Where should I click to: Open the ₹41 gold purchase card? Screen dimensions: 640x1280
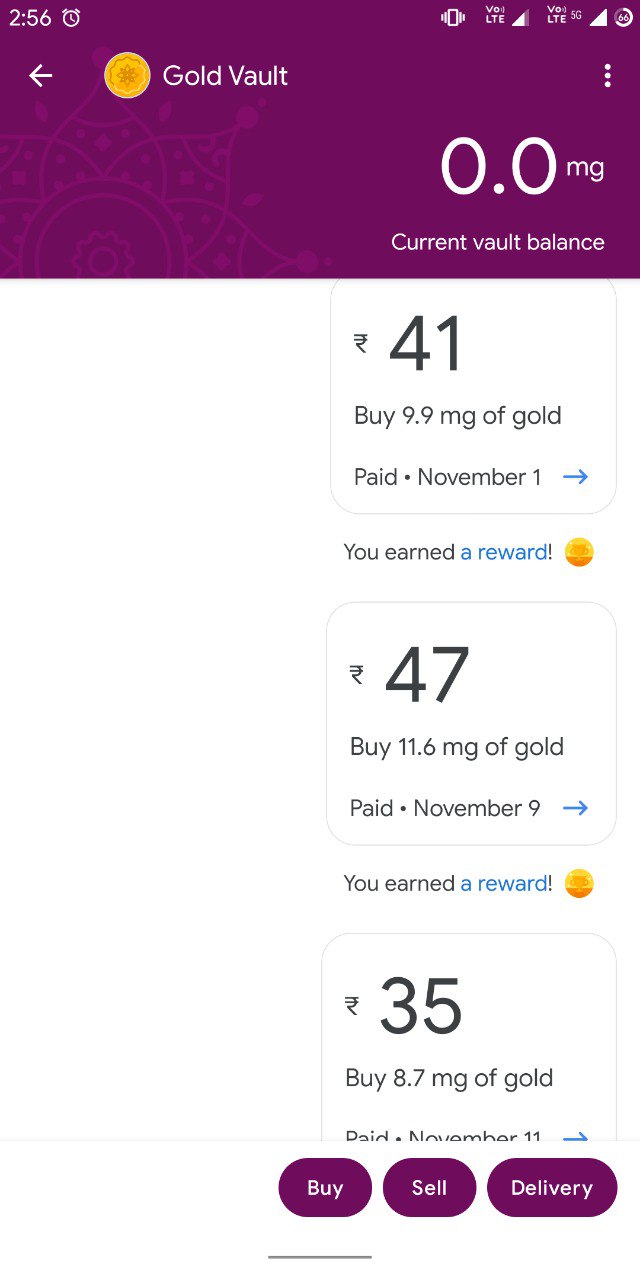[x=473, y=396]
